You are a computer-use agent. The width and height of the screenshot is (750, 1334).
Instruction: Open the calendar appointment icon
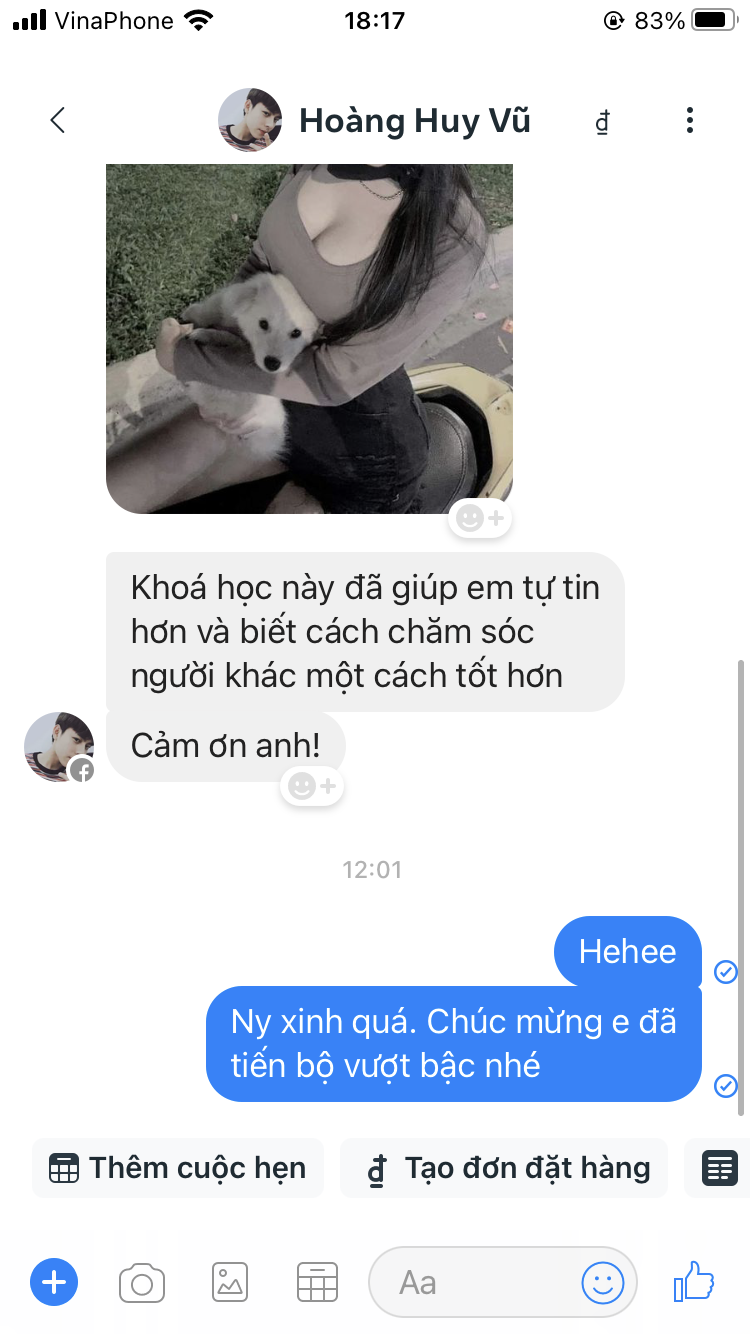pyautogui.click(x=318, y=1282)
